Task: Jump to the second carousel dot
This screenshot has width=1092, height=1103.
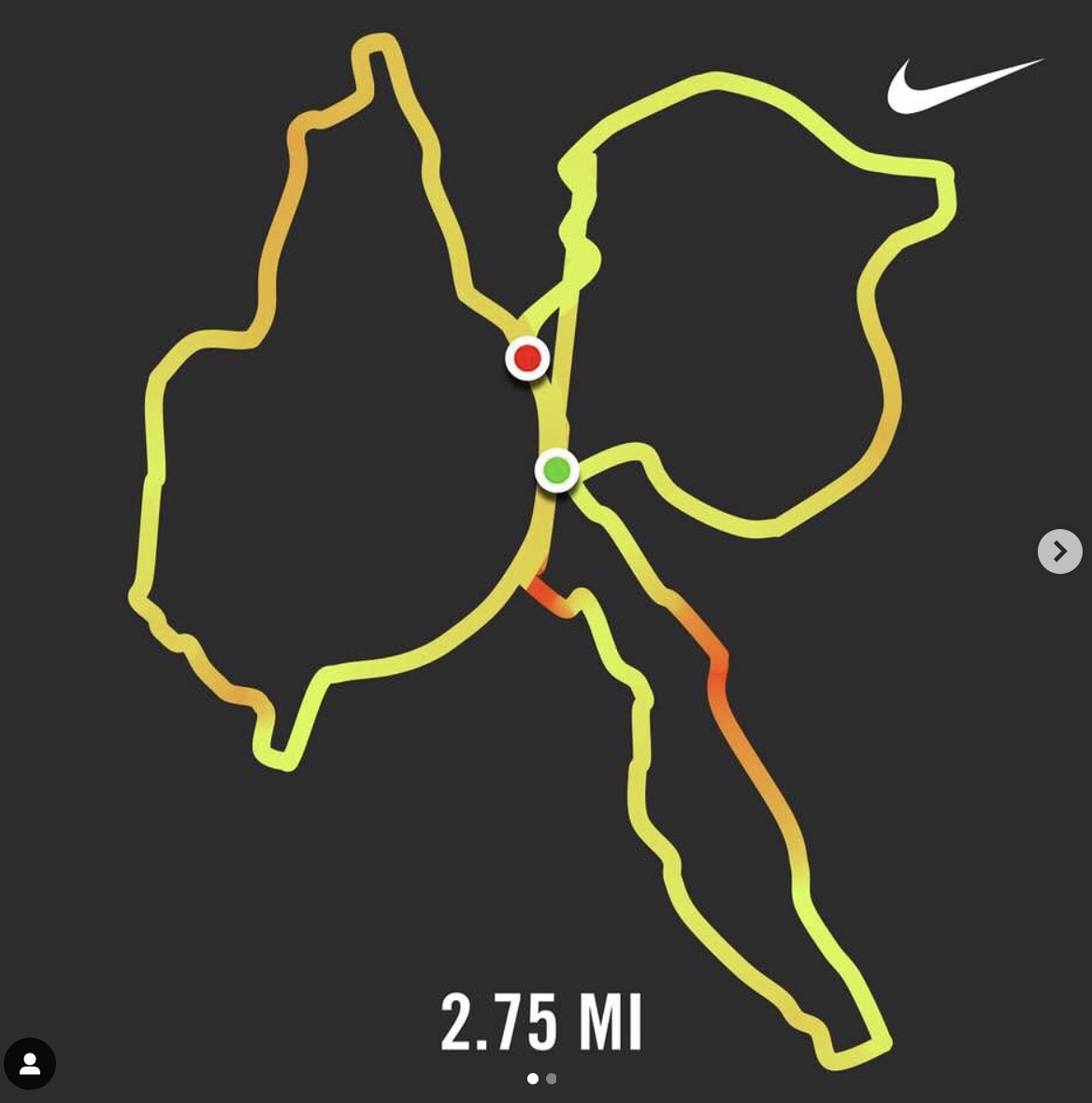Action: pos(552,1079)
